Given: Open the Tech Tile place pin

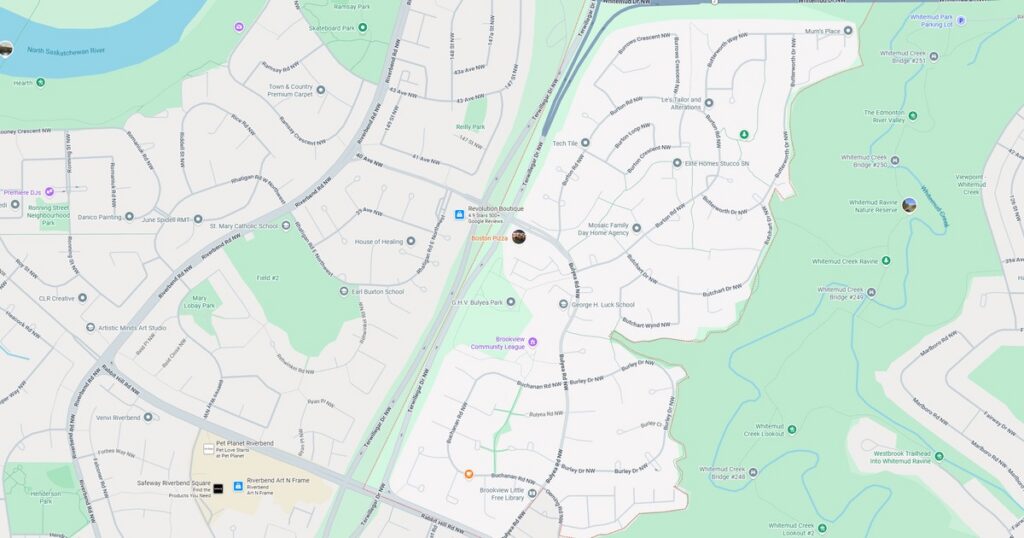Looking at the screenshot, I should pos(585,143).
